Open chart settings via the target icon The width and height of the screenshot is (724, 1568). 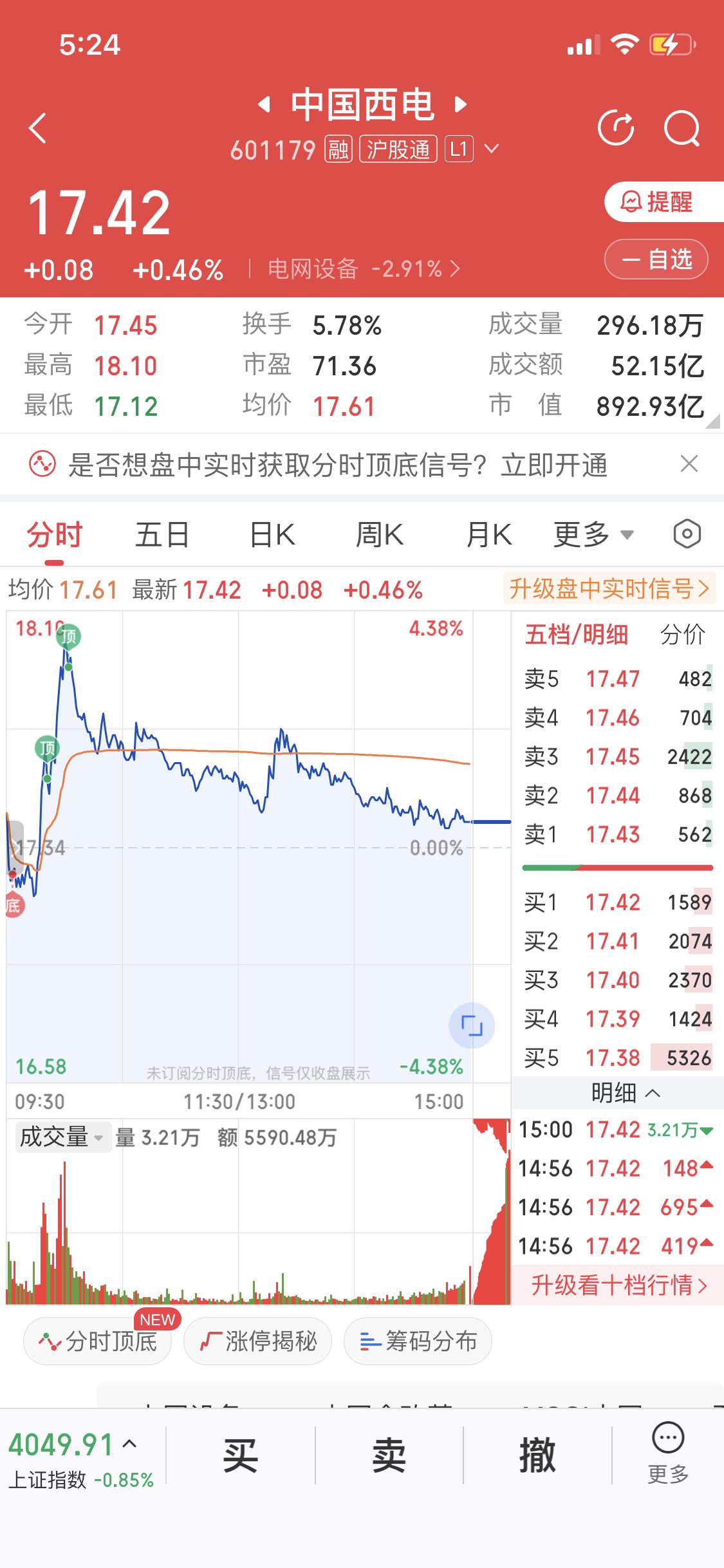point(685,534)
